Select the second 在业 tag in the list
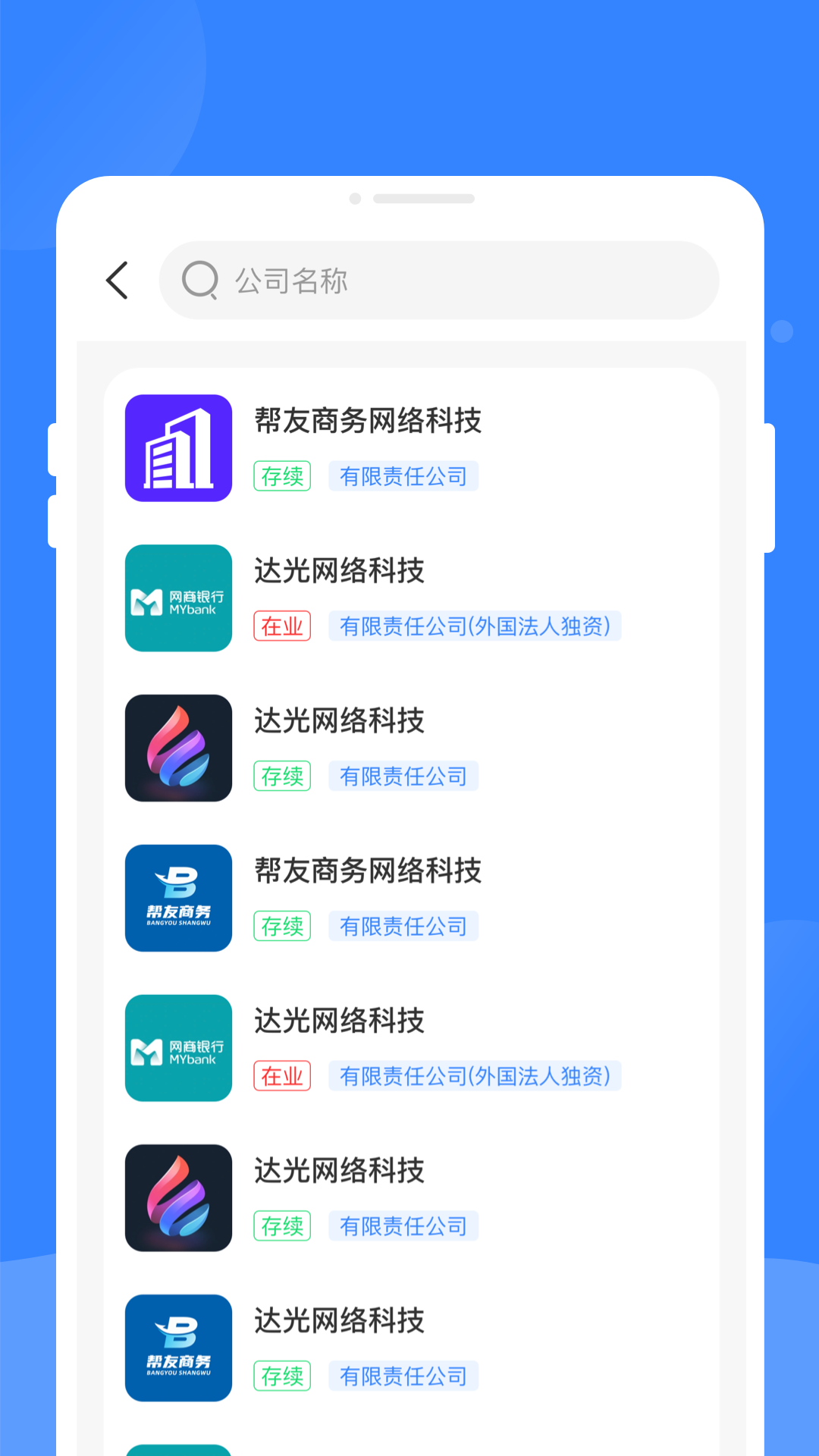Screen dimensions: 819x1456 point(281,1076)
